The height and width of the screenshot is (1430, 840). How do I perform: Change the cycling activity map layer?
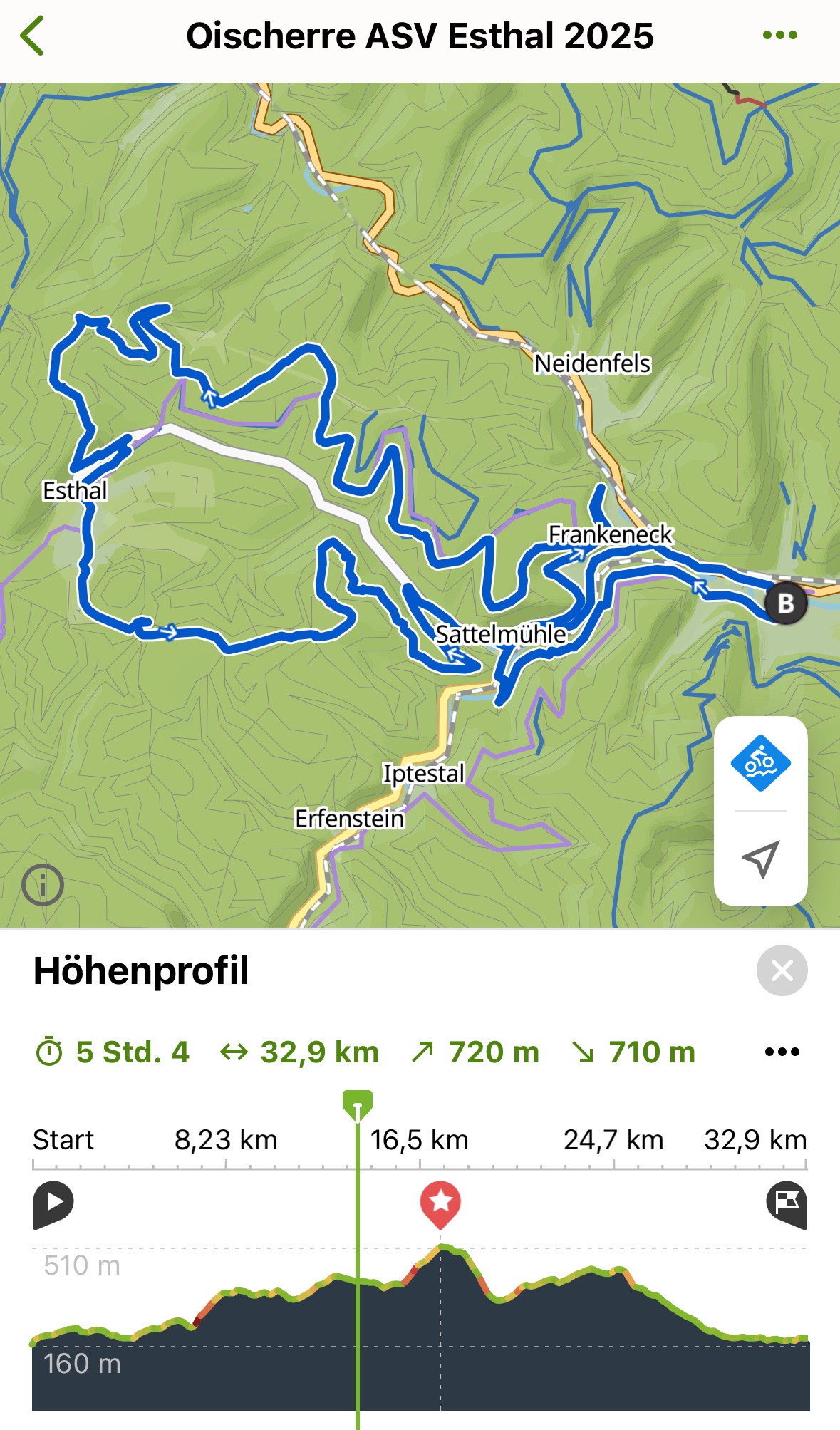pyautogui.click(x=760, y=763)
